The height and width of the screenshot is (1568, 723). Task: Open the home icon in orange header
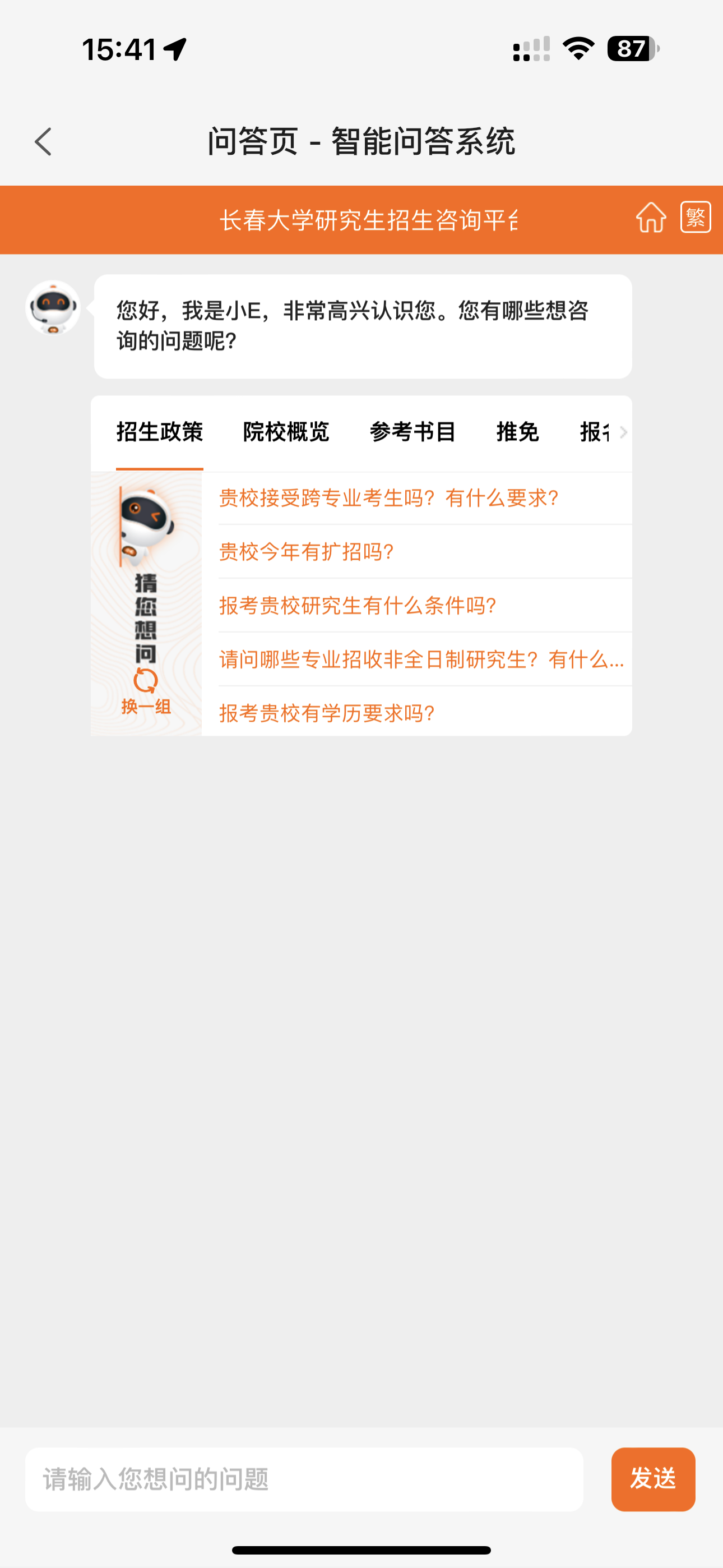651,217
